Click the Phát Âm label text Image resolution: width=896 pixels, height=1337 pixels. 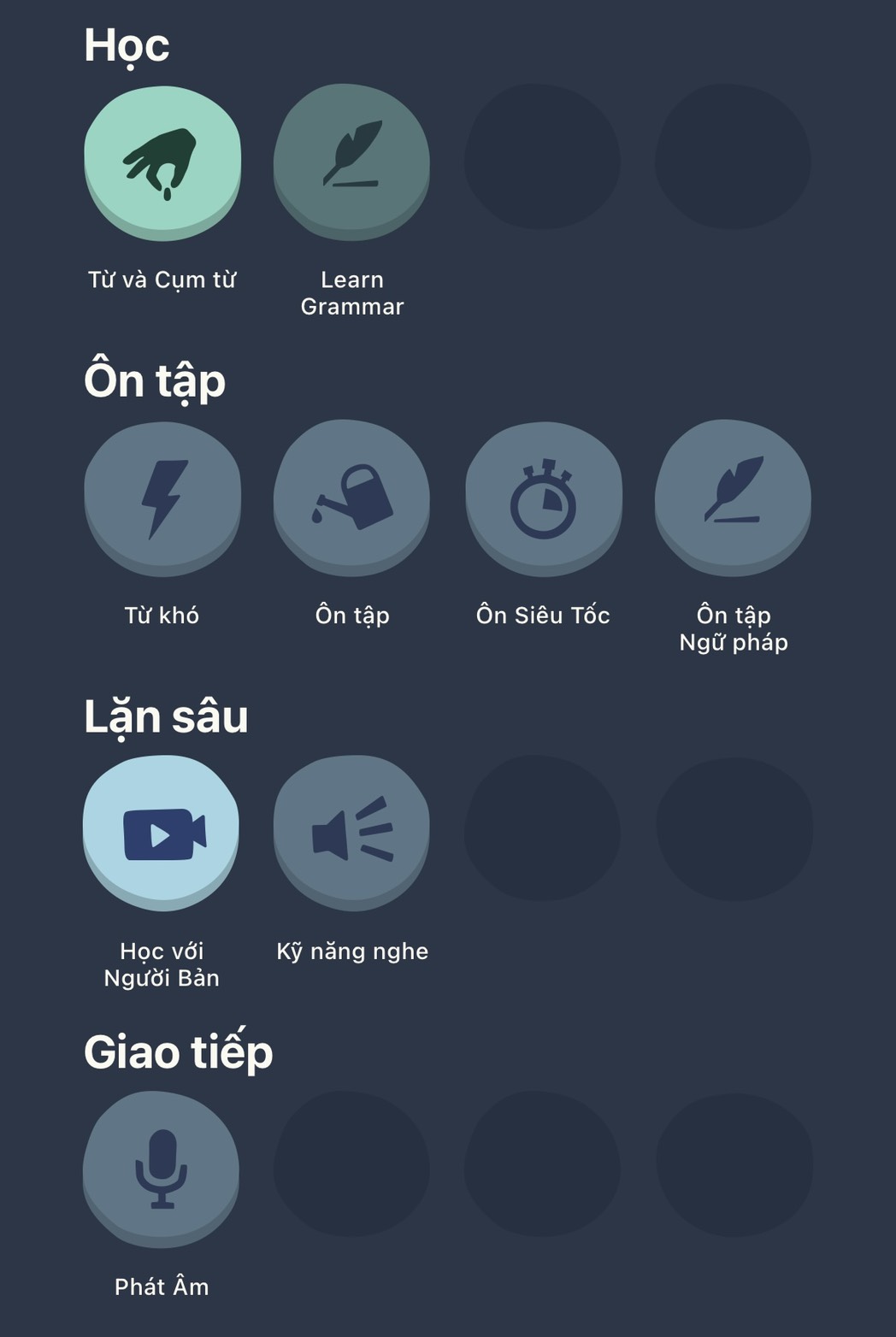click(x=162, y=1287)
